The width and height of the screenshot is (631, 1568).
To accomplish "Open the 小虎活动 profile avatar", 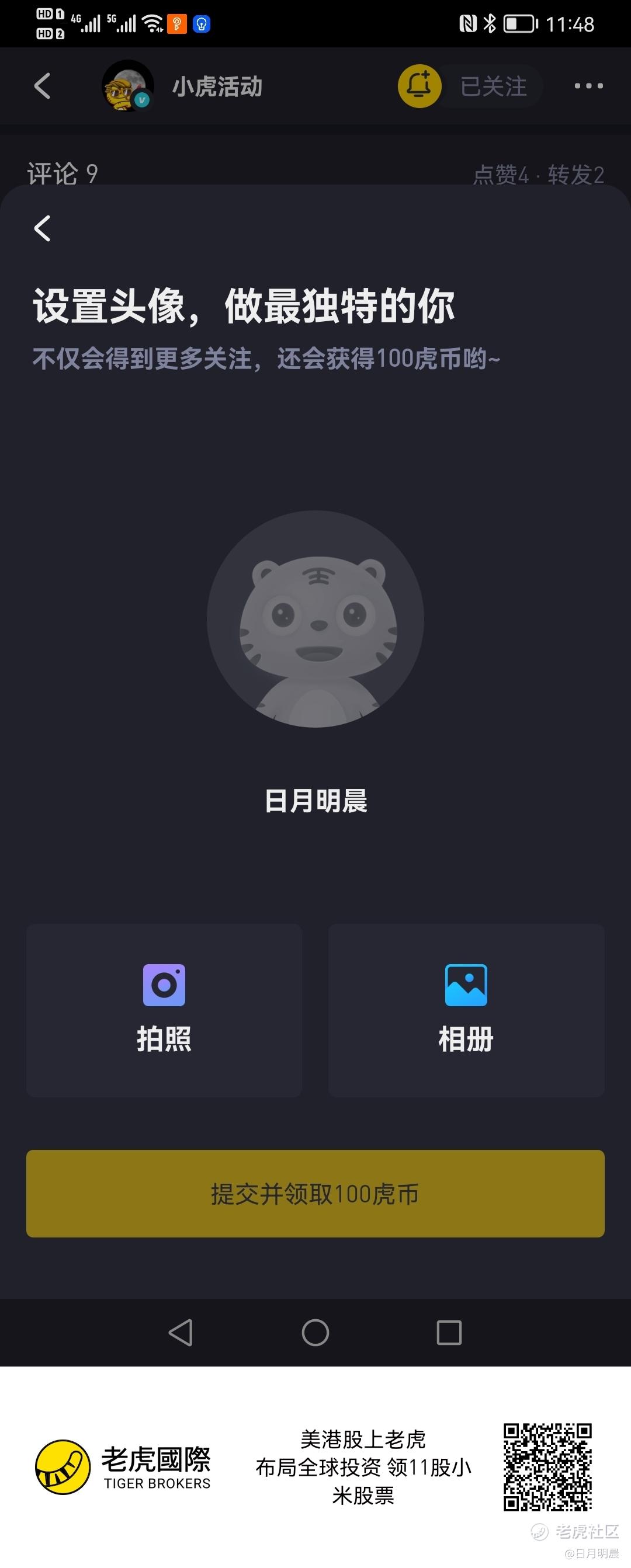I will [127, 86].
